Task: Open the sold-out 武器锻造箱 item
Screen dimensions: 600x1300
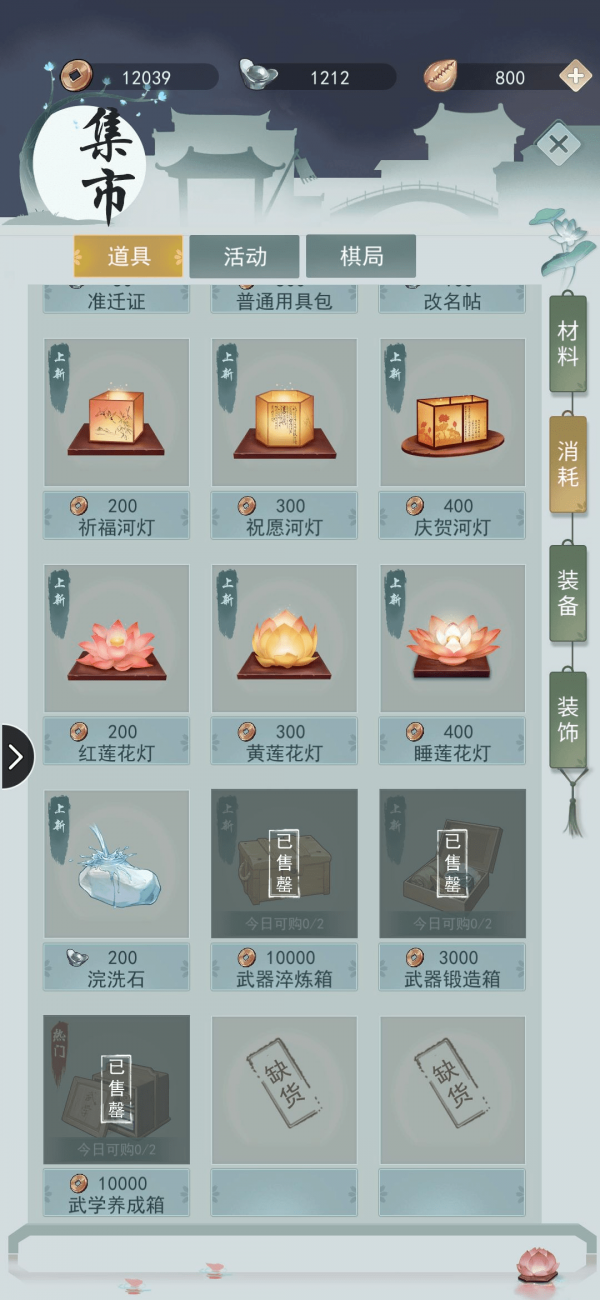Action: [x=452, y=865]
